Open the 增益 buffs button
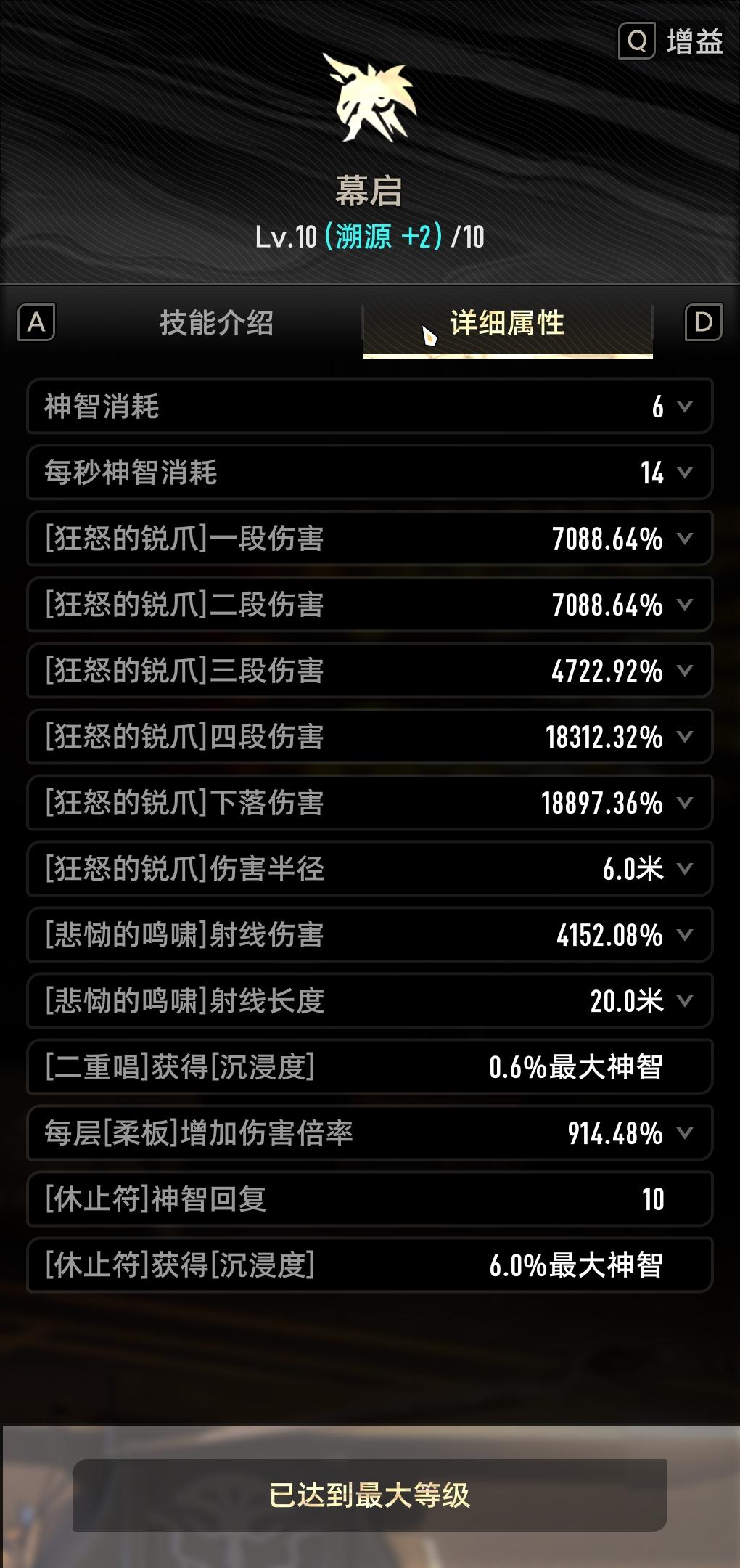Screen dimensions: 740x1568 point(671,41)
